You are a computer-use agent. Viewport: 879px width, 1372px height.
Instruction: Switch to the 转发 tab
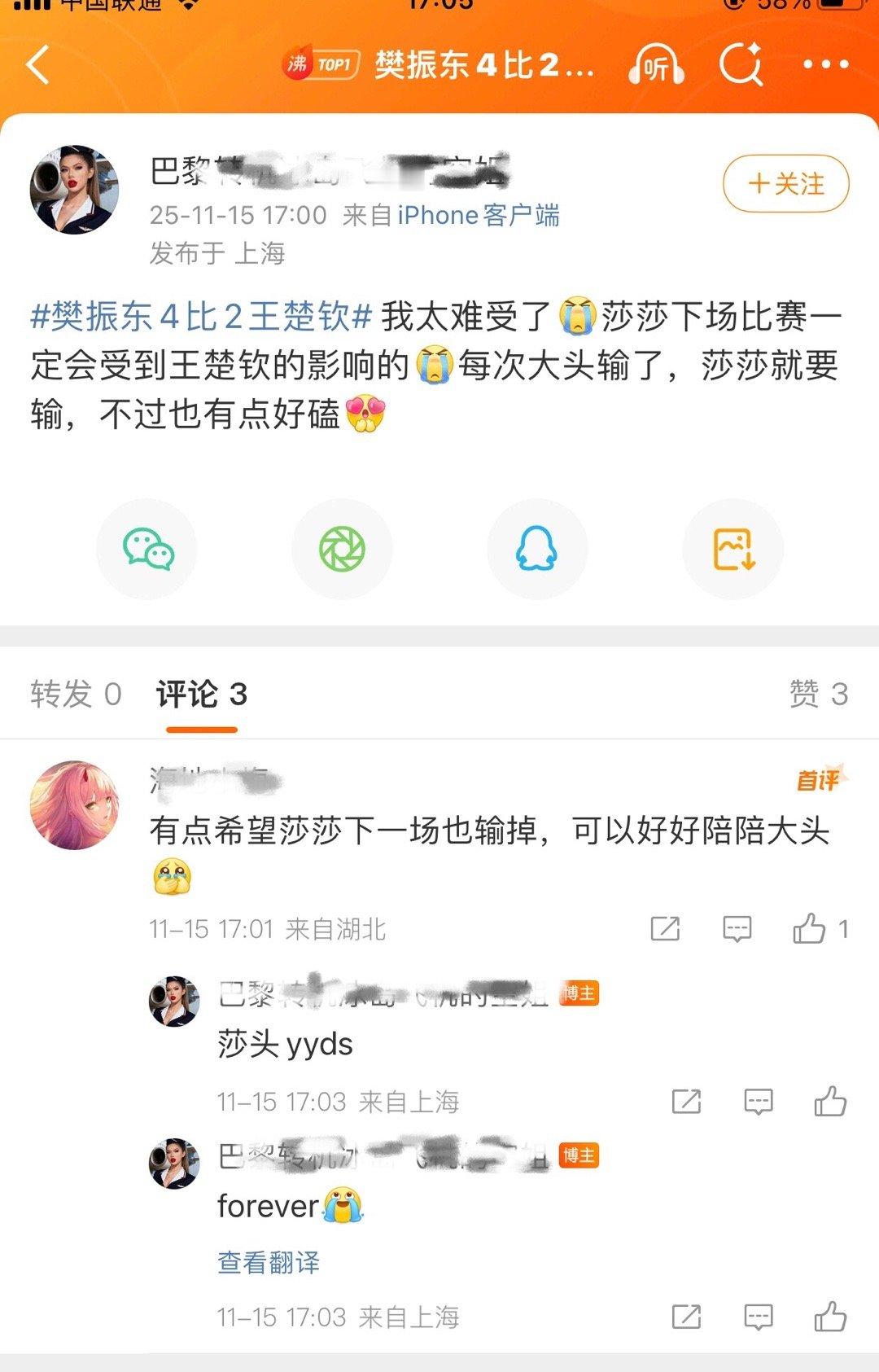click(73, 694)
